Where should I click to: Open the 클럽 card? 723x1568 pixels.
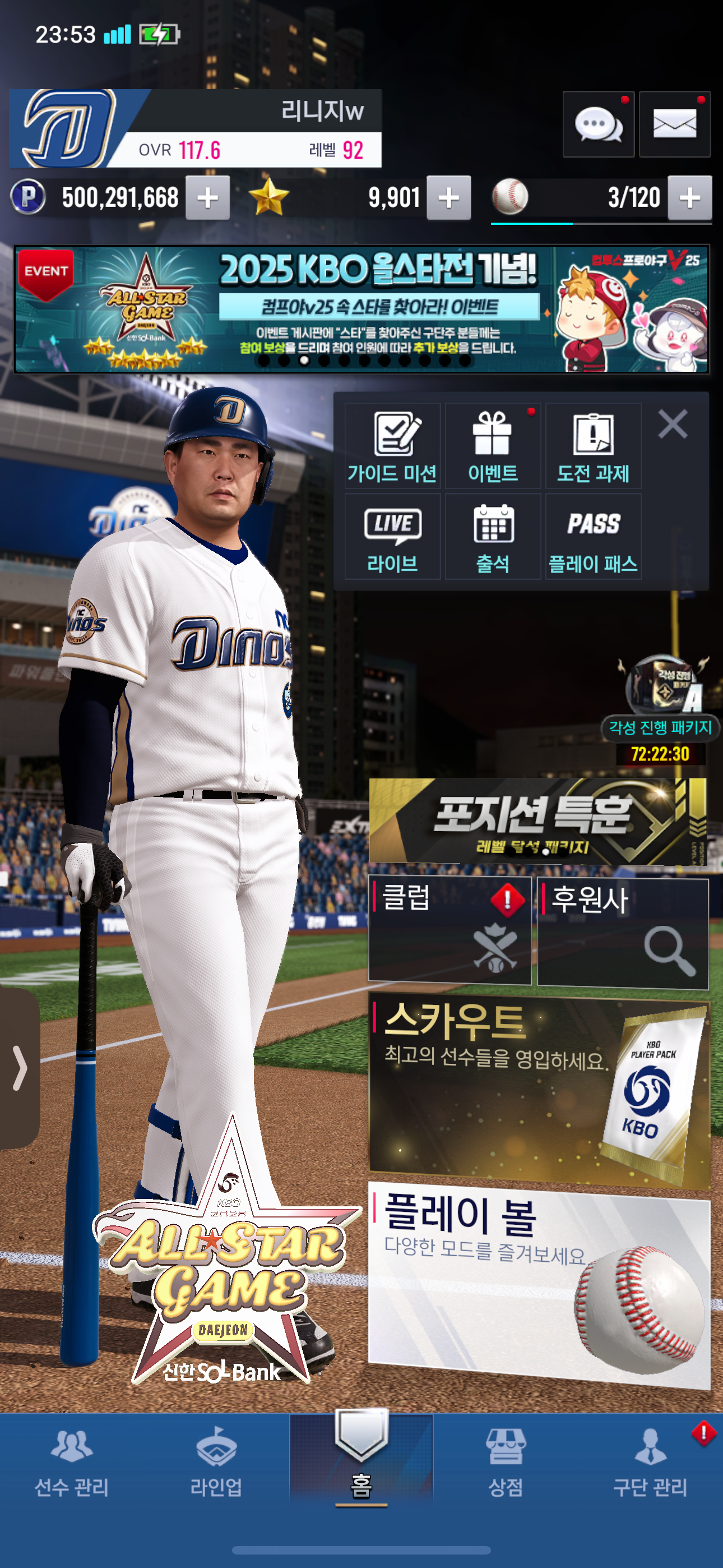click(x=449, y=930)
